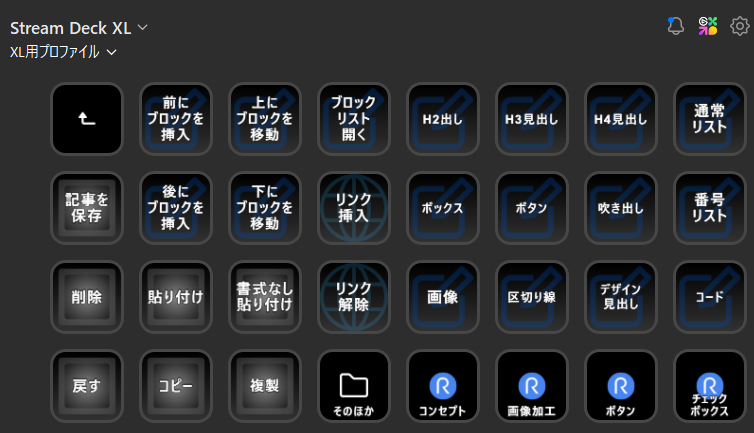754x433 pixels.
Task: Select the 貼り付け key
Action: click(176, 297)
